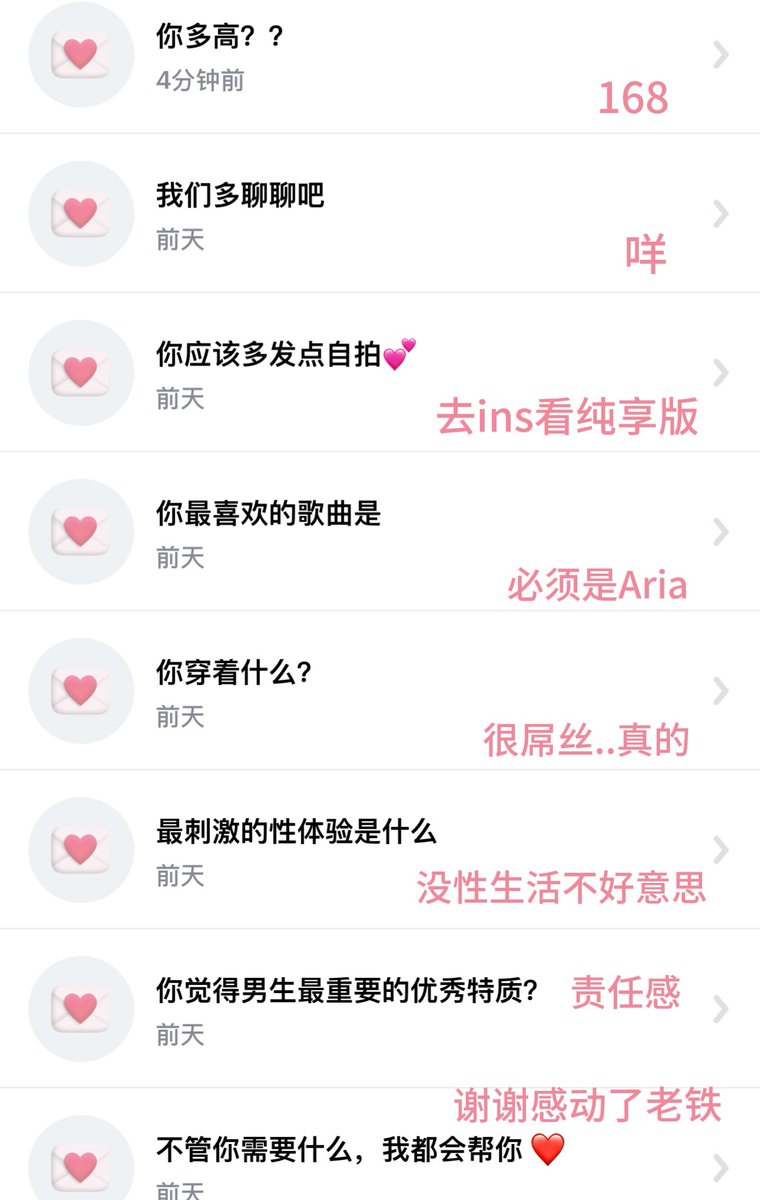Open the arrow on the 我们多聊聊吧 row

(719, 213)
